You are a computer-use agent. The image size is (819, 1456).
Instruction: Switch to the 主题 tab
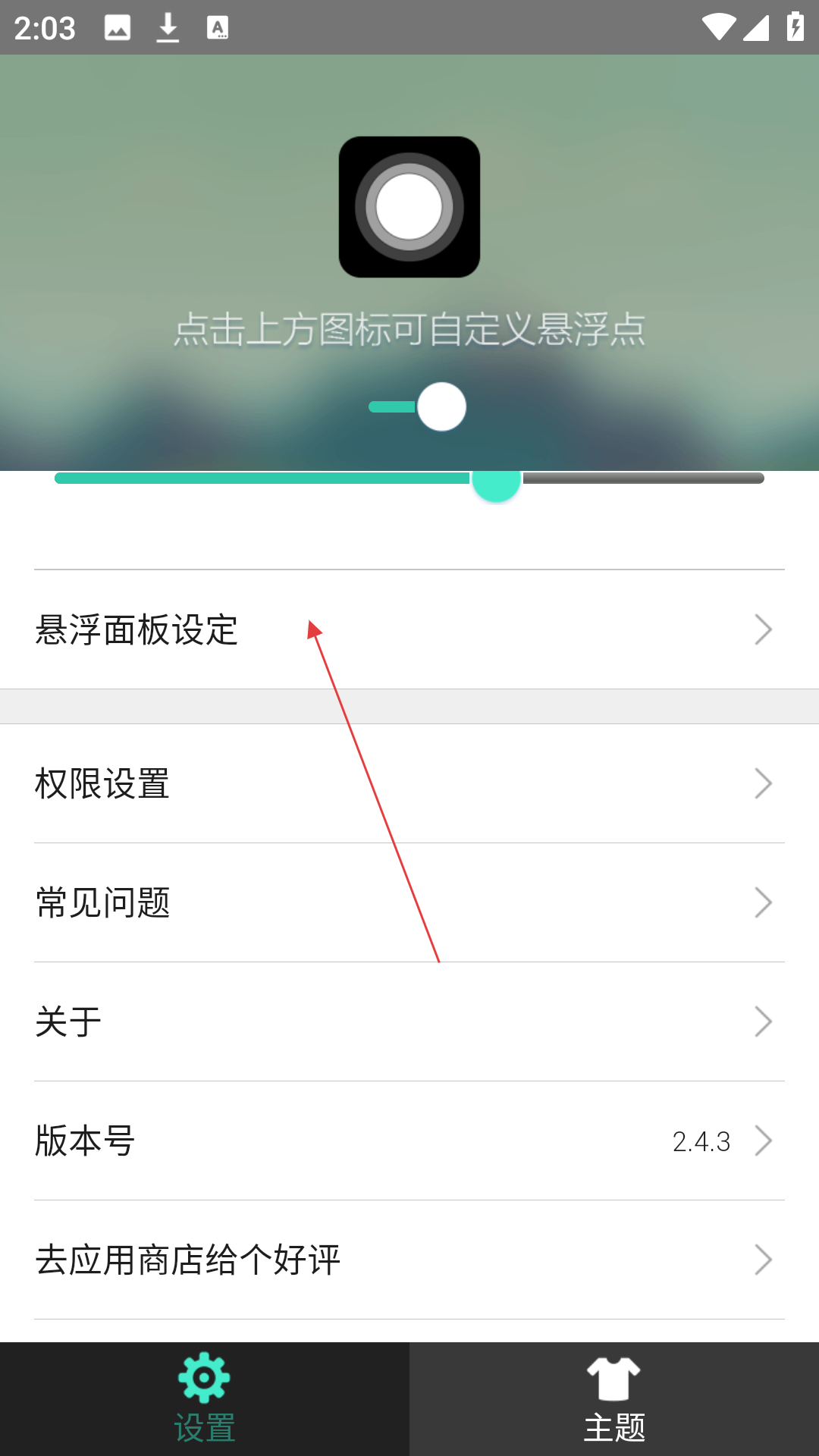point(614,1399)
